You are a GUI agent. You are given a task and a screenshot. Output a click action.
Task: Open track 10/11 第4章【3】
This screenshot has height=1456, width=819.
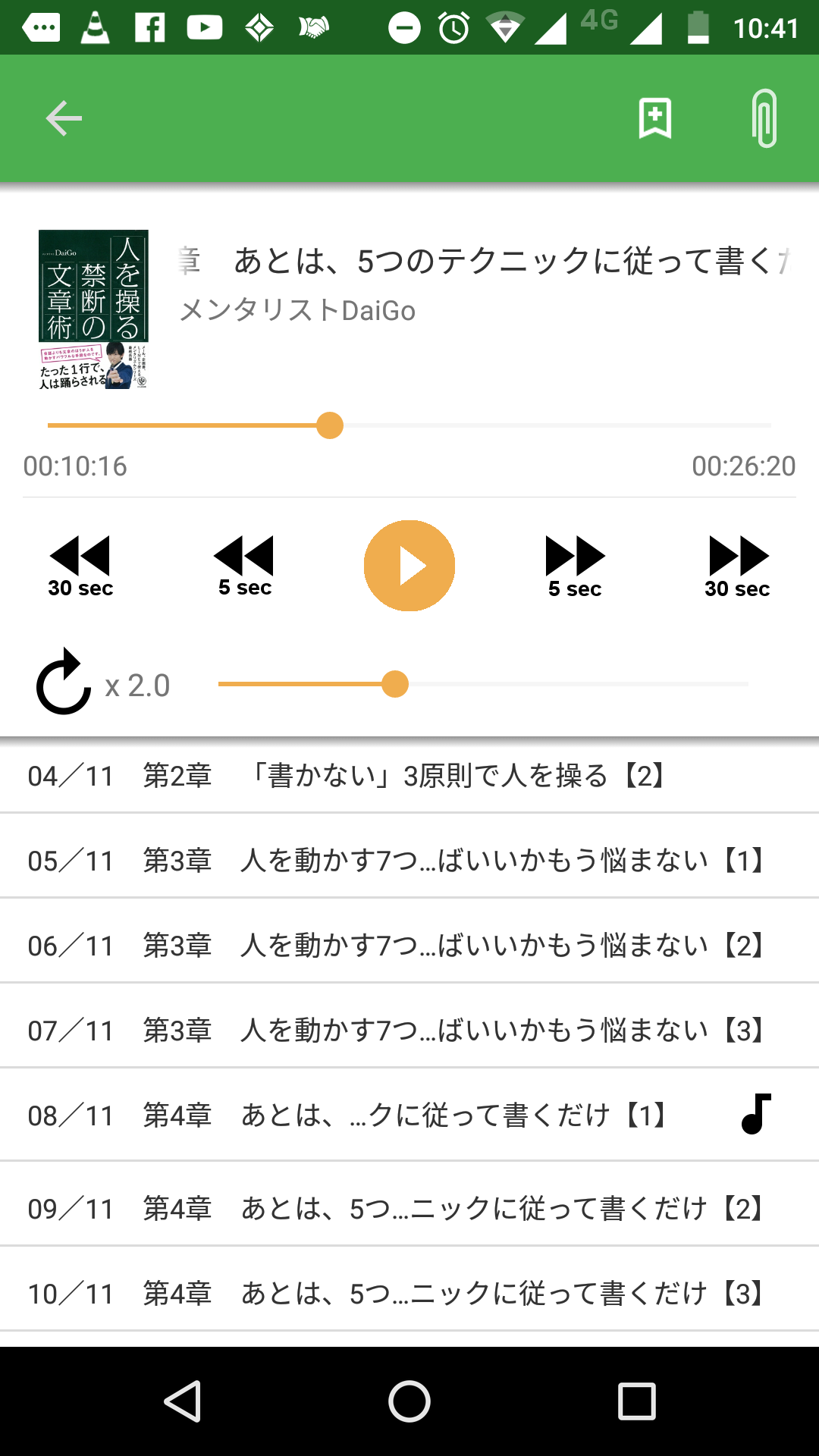[x=409, y=1293]
